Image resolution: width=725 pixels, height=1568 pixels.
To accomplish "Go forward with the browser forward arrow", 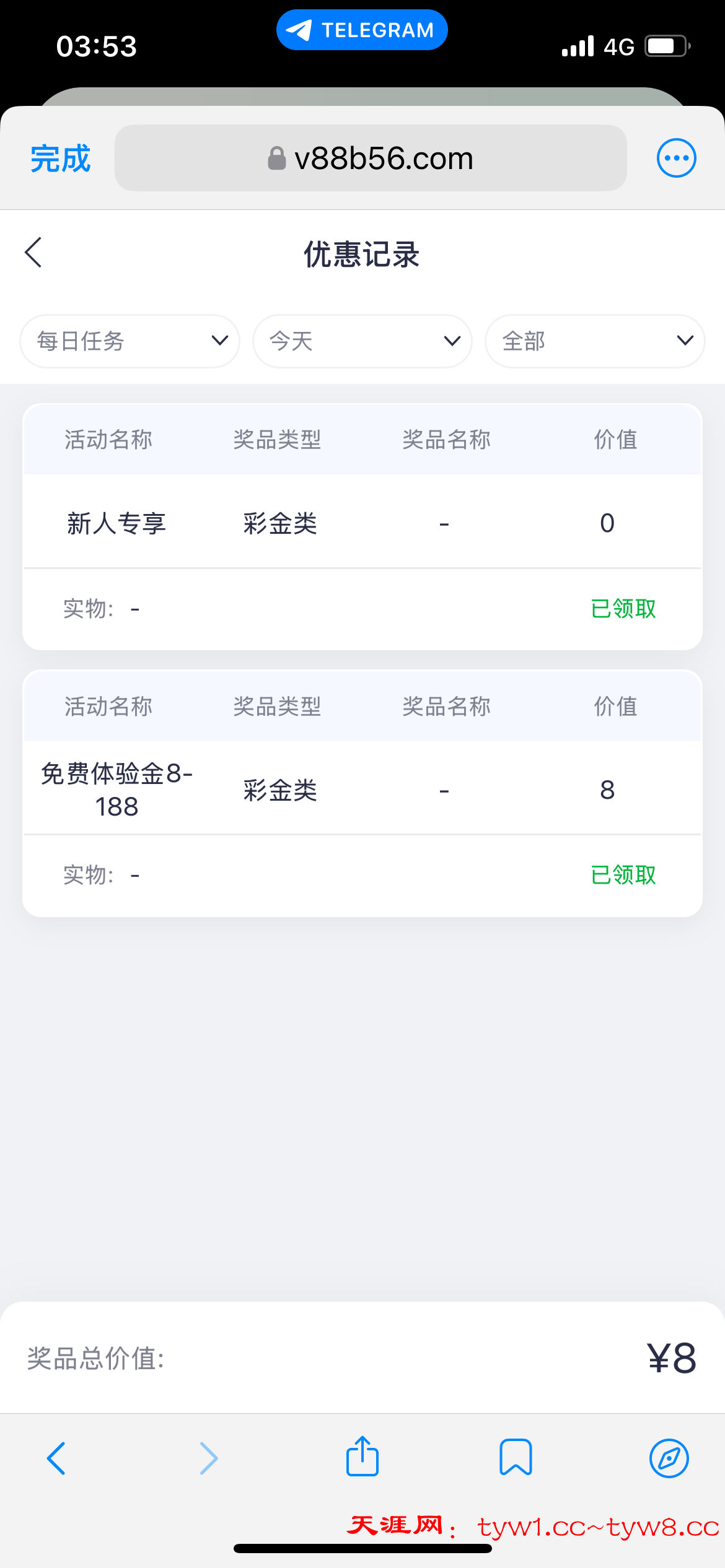I will 209,1458.
